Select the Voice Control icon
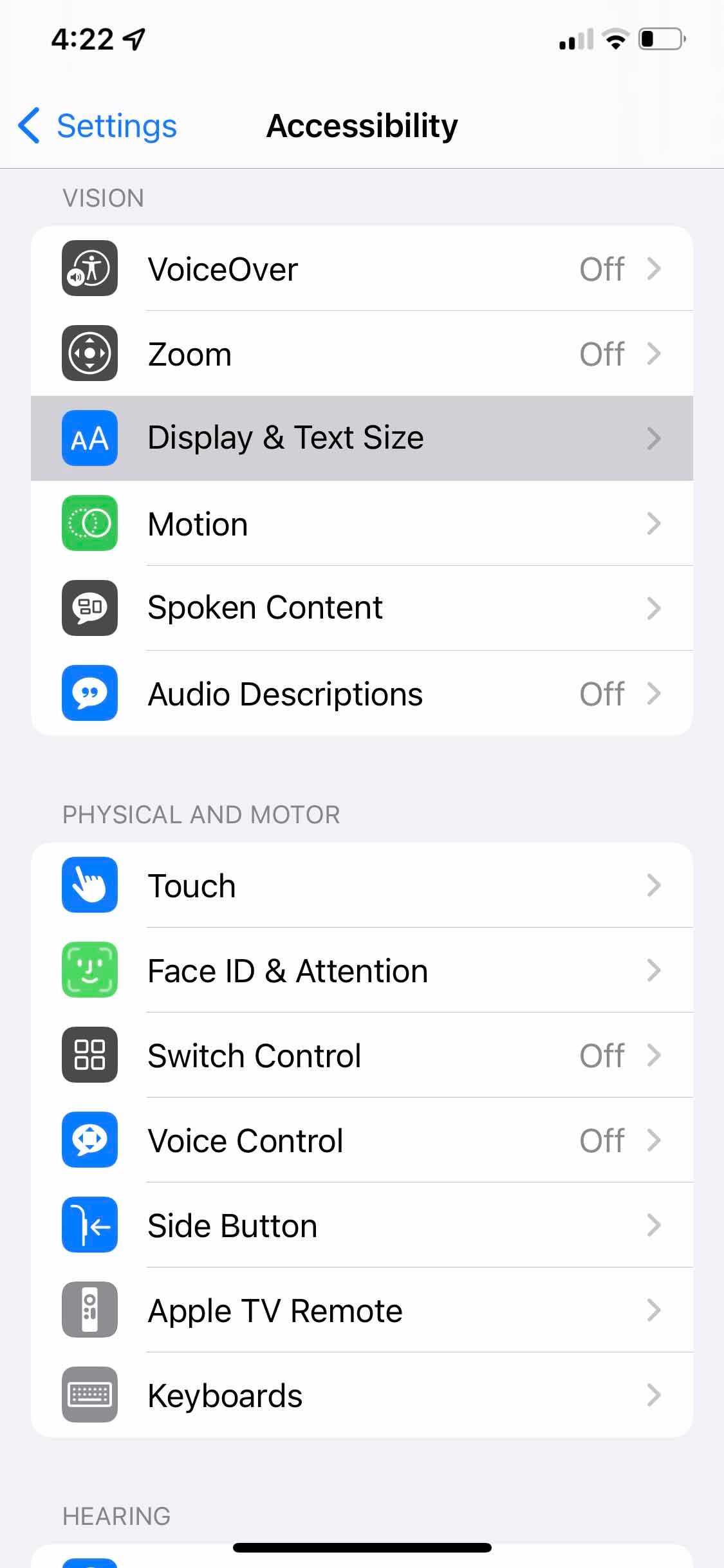724x1568 pixels. click(89, 1140)
